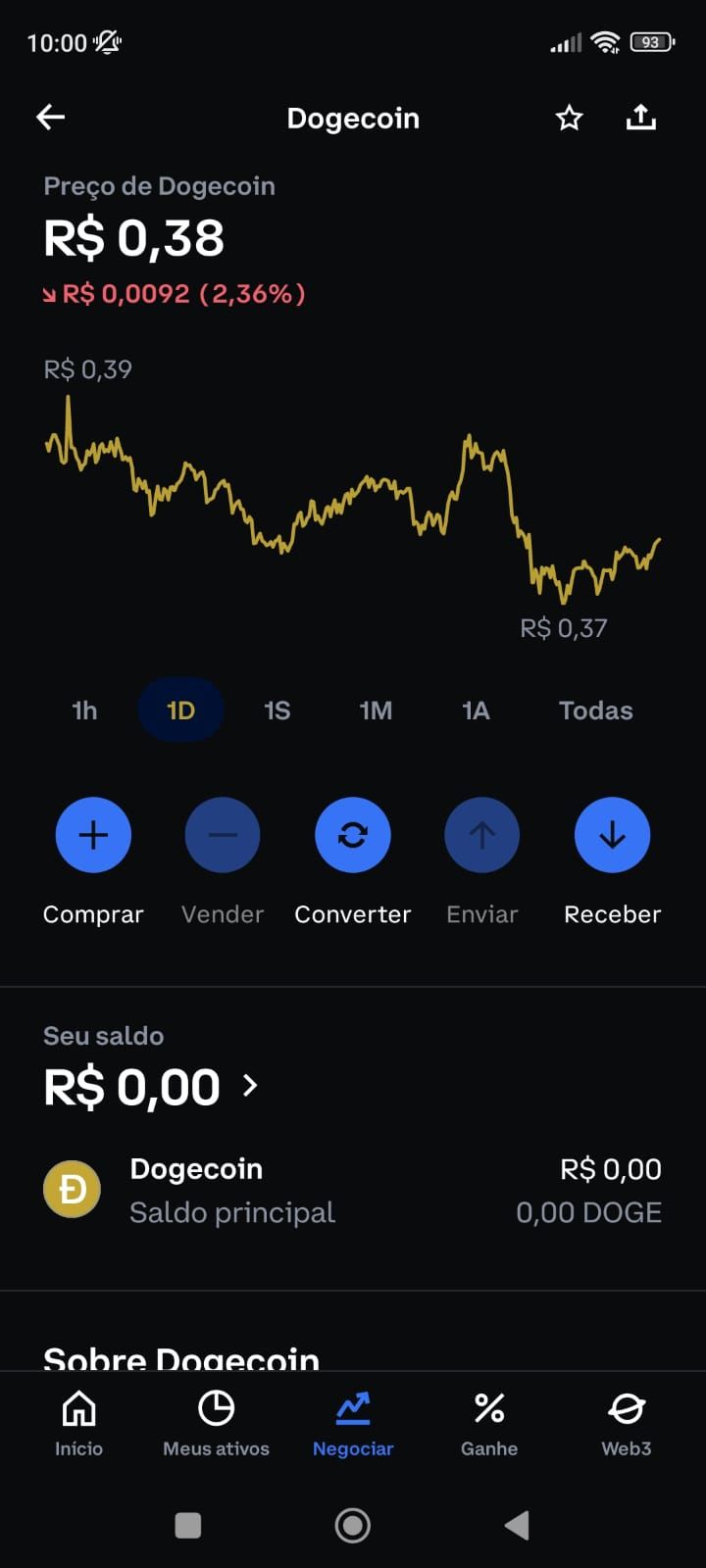
Task: Select the 1h chart range
Action: pos(84,710)
